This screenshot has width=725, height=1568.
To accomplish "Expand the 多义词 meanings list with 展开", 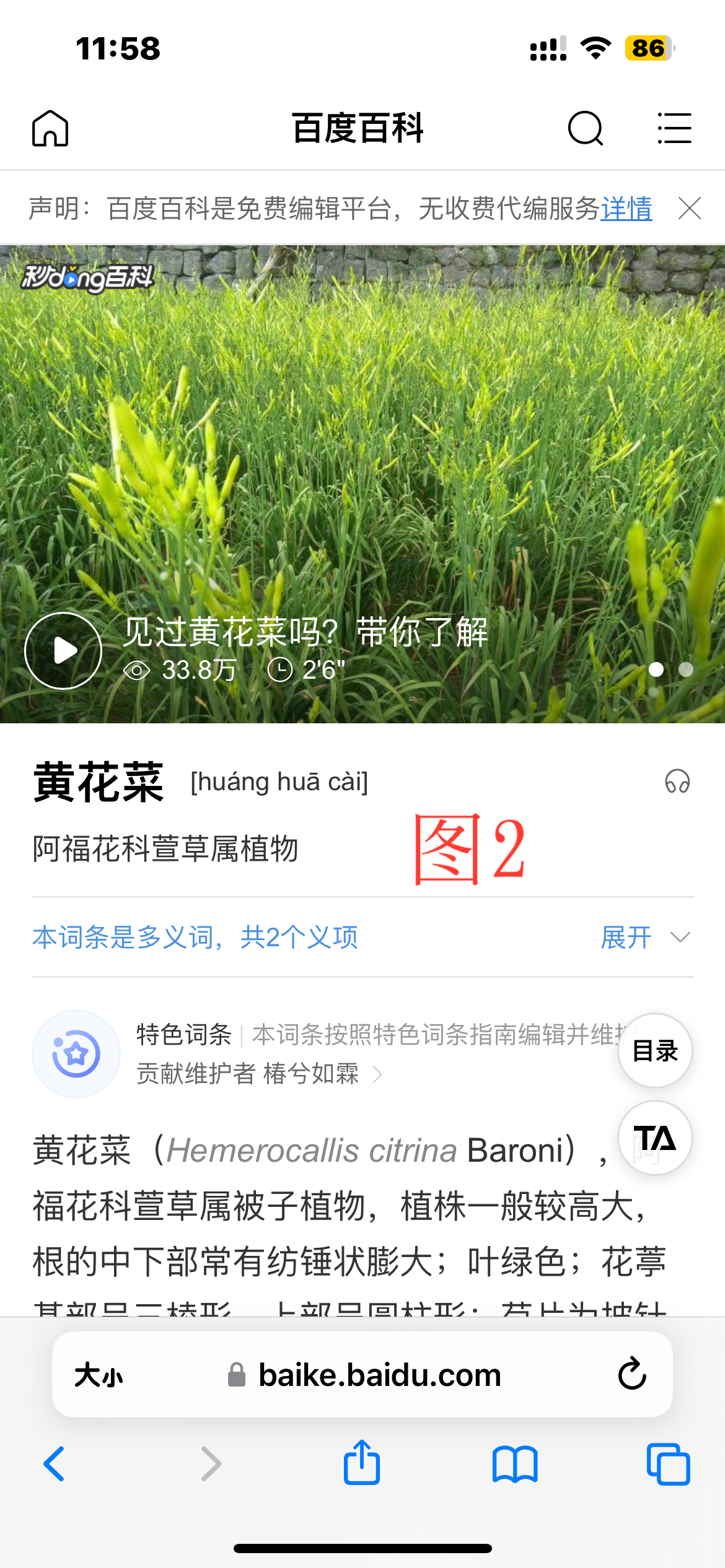I will point(644,938).
